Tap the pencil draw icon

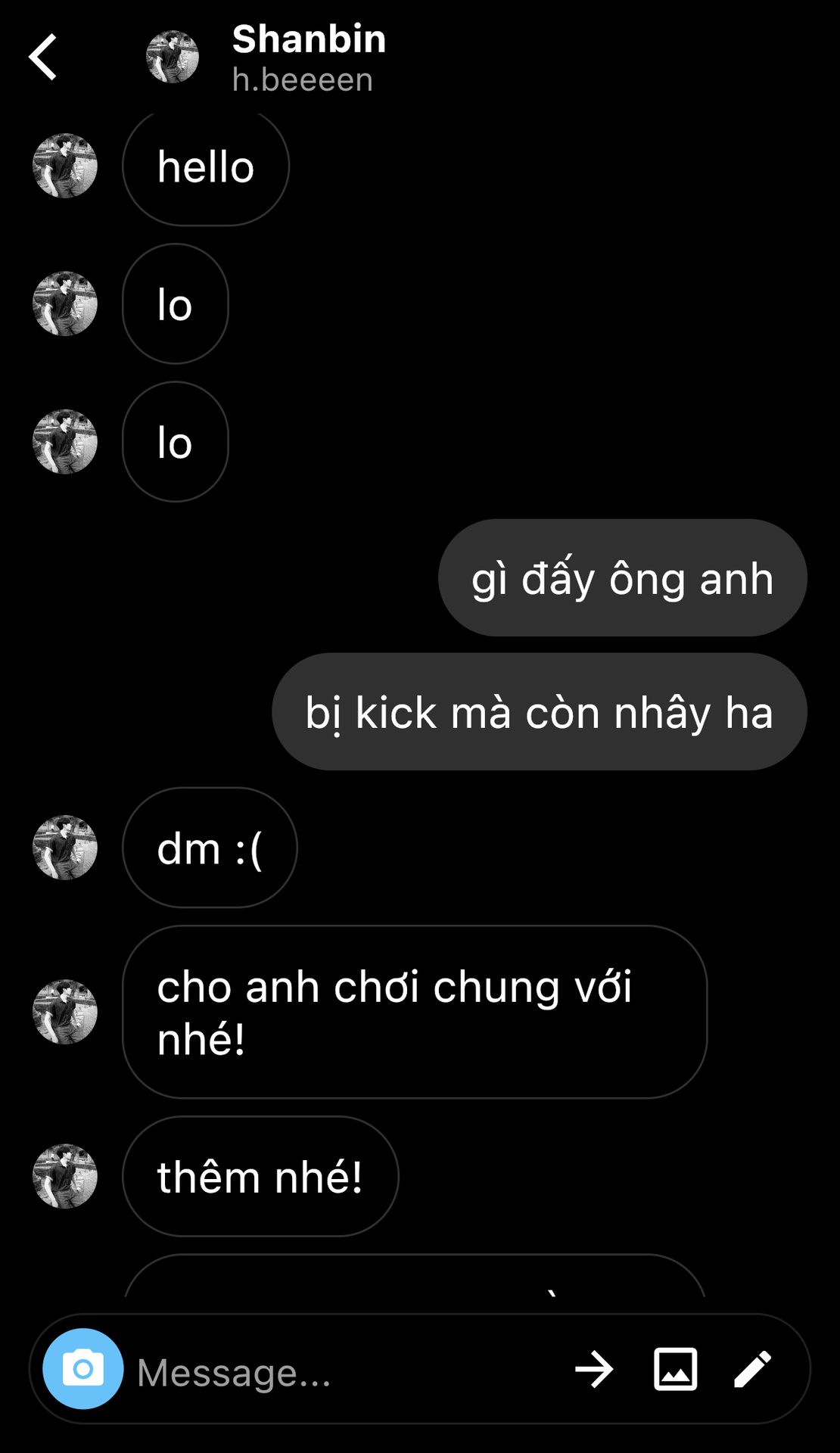pos(753,1369)
